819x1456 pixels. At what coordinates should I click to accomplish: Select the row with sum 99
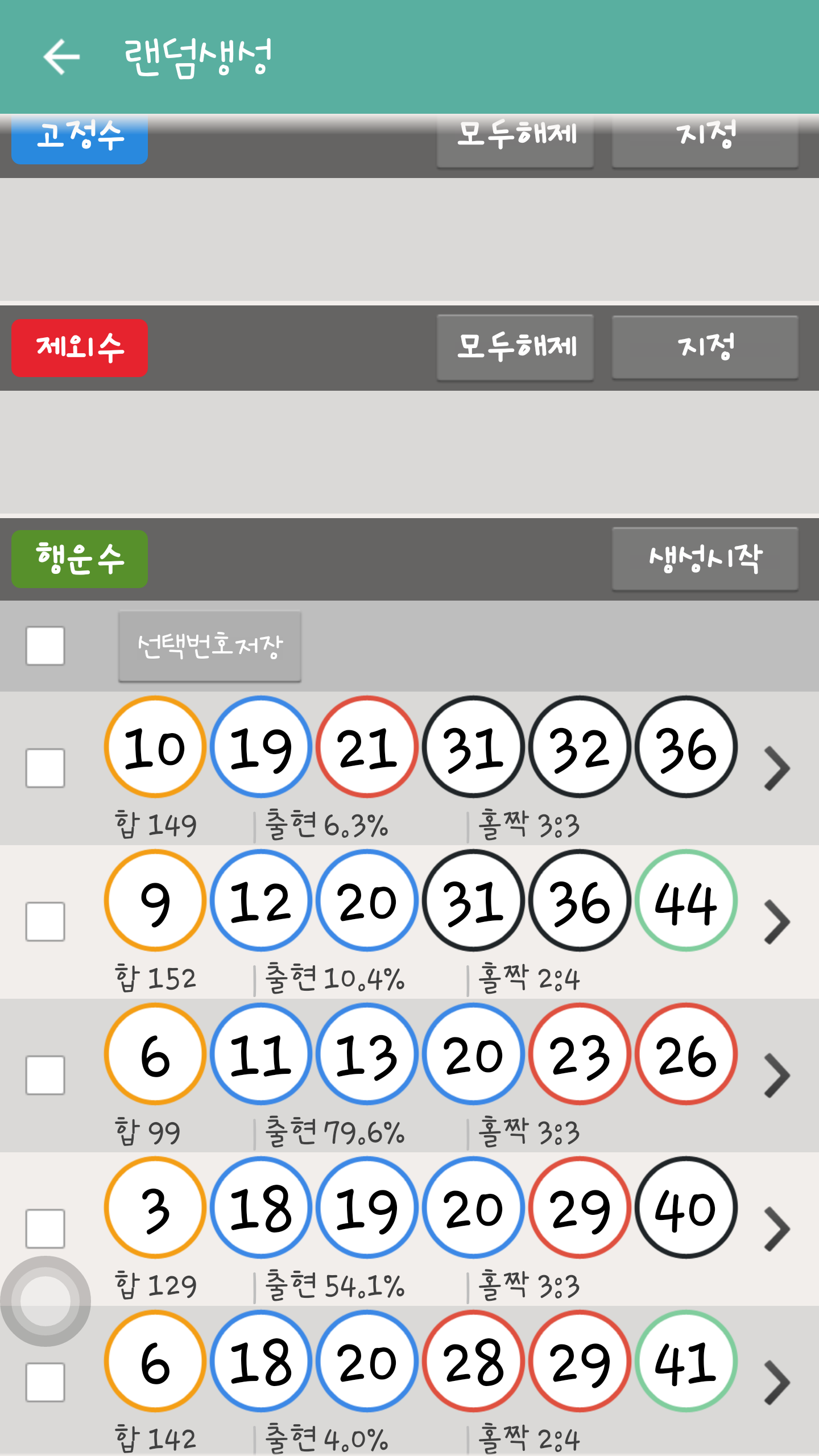pos(45,1075)
